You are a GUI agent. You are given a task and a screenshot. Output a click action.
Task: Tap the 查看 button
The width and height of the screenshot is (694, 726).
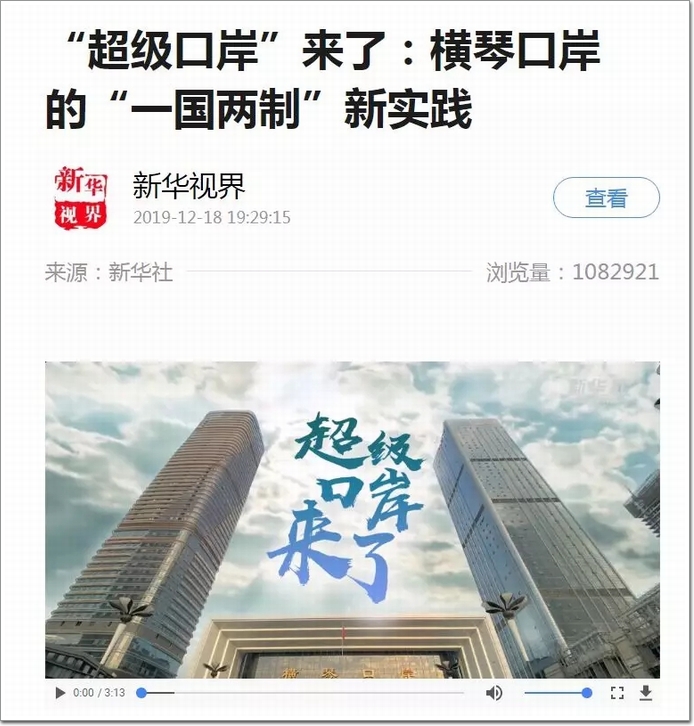coord(606,198)
